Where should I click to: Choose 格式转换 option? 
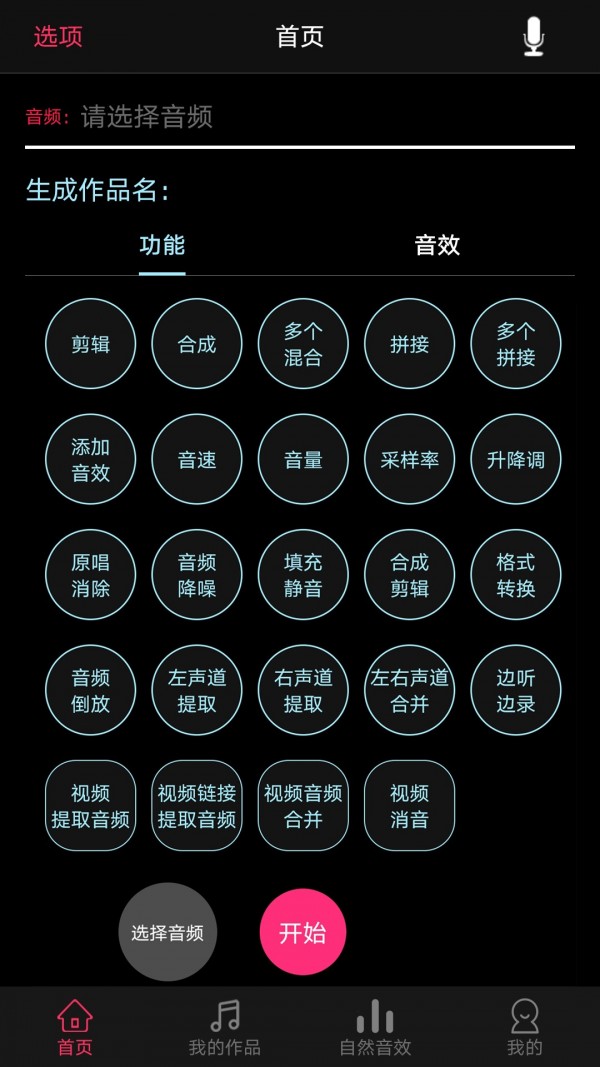click(515, 575)
